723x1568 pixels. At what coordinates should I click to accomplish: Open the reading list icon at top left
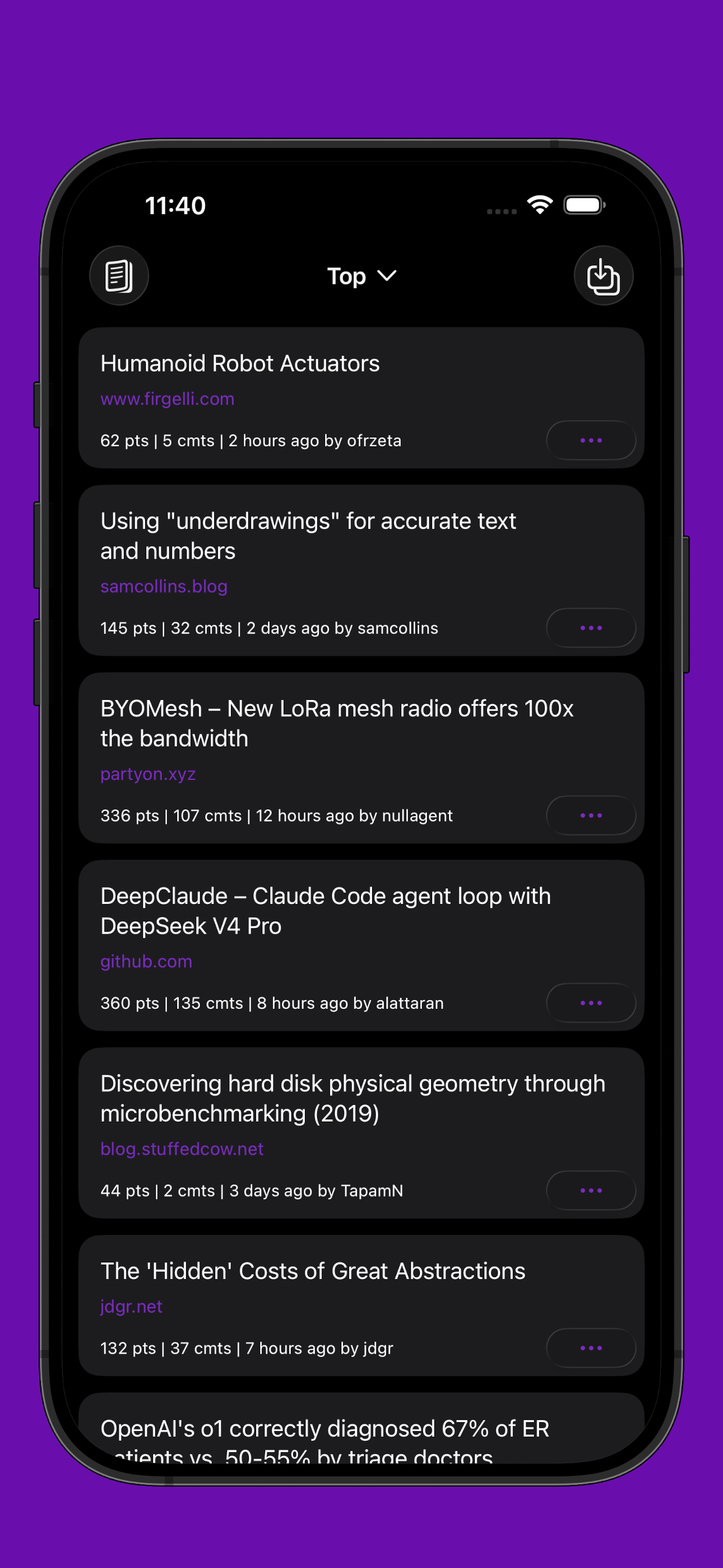click(x=119, y=276)
